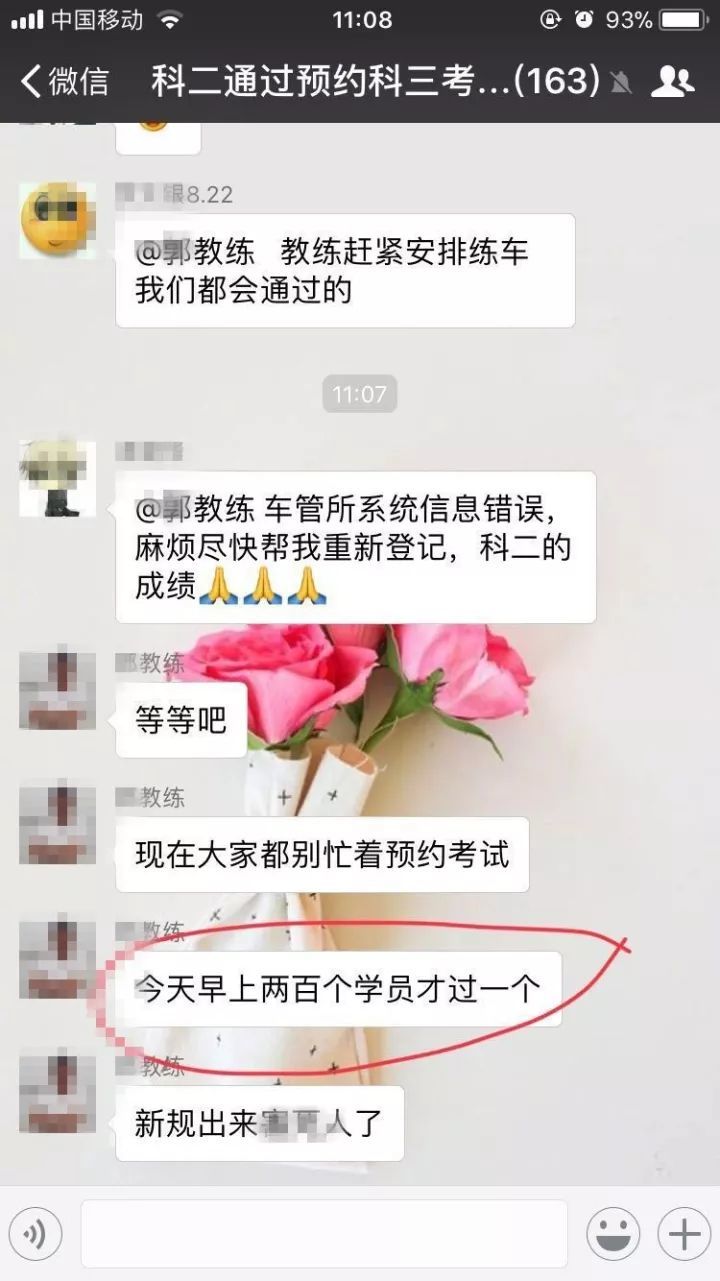Open profile of the smiley-avatar sender
Screen dimensions: 720x1281
click(58, 220)
